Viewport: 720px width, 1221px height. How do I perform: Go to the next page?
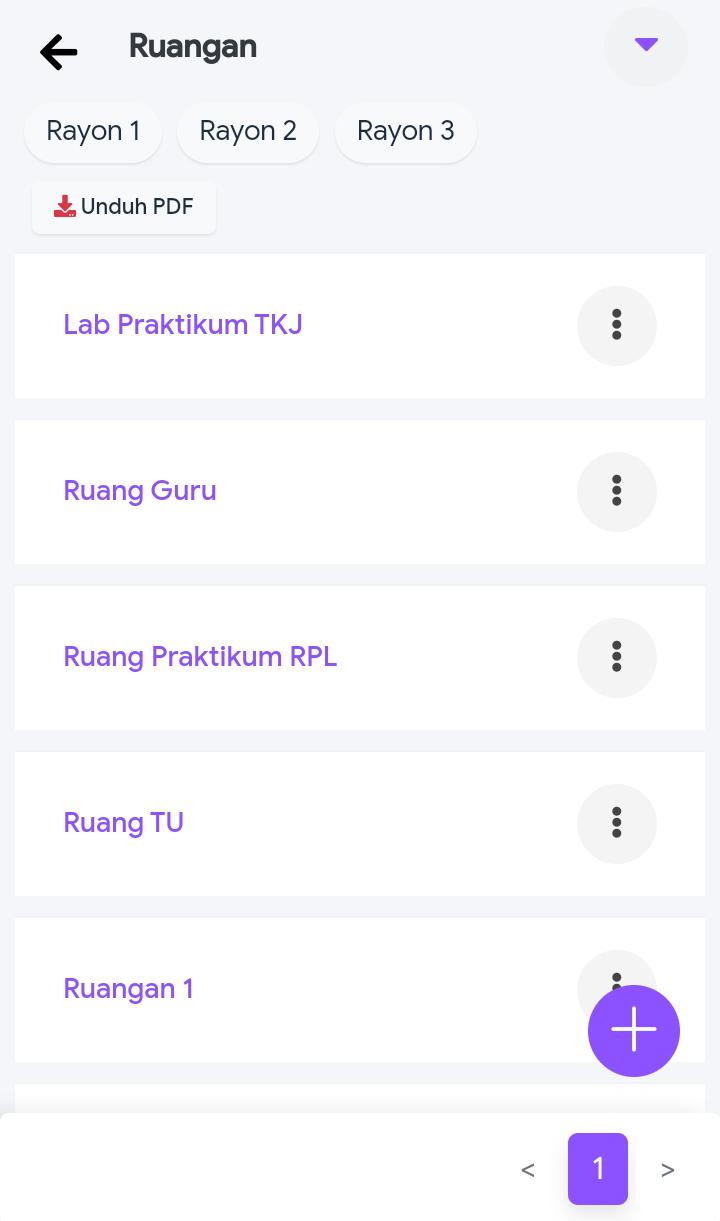click(x=667, y=1169)
